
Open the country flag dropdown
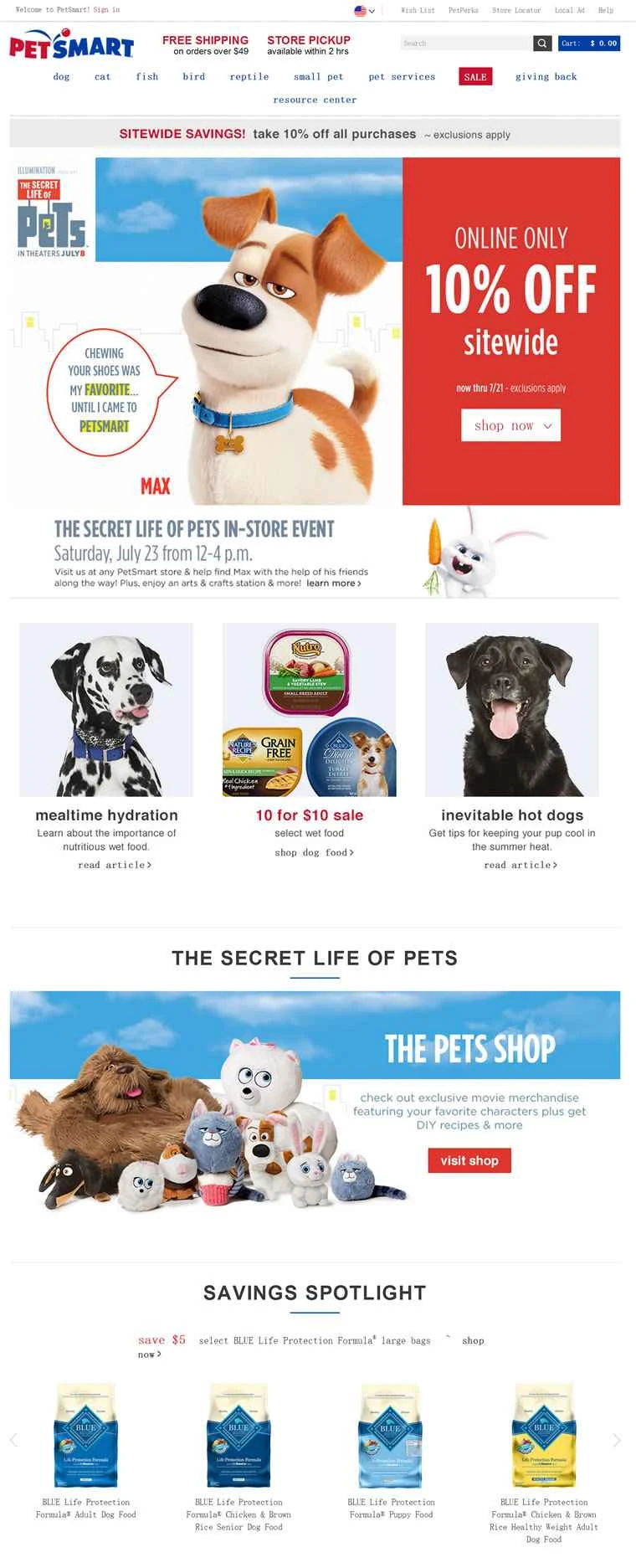[x=365, y=11]
